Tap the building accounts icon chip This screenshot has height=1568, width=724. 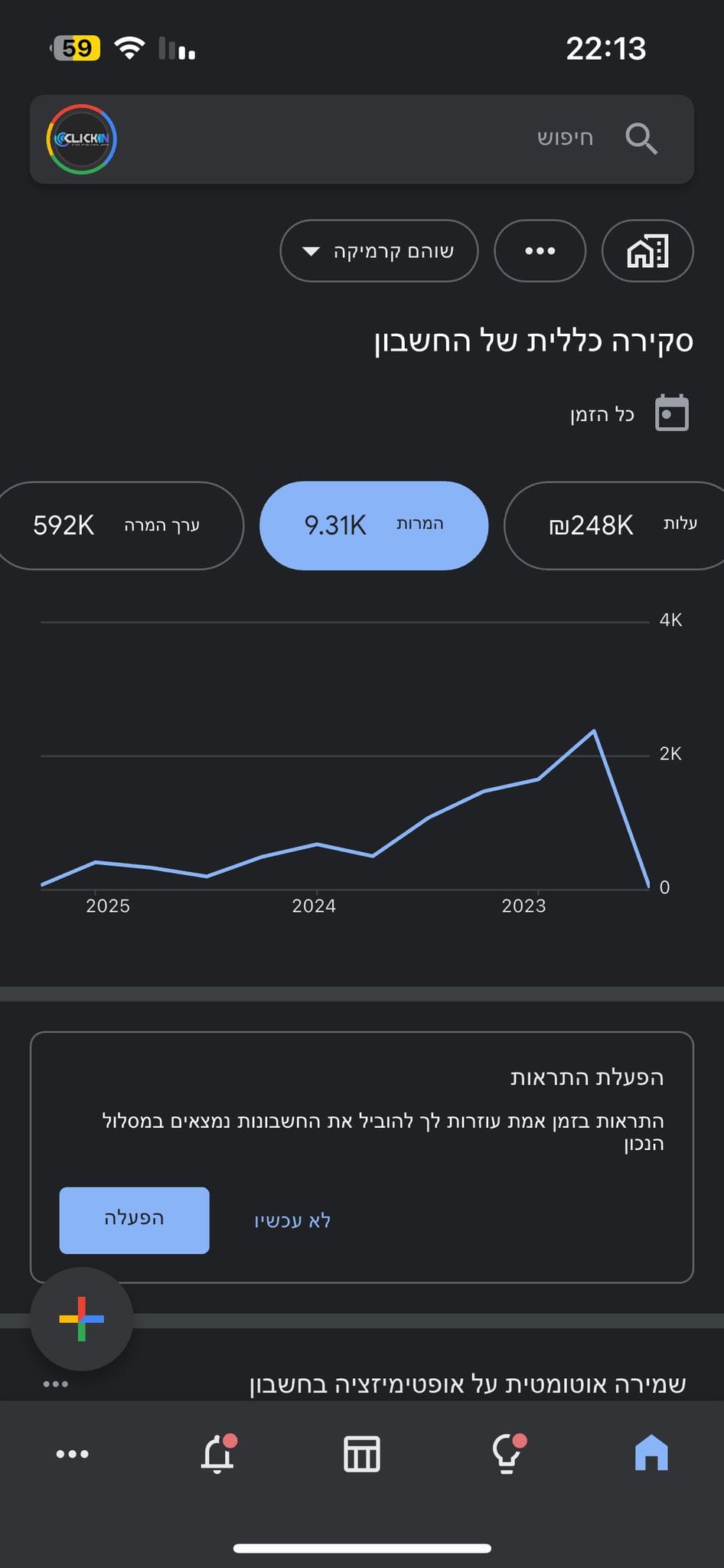coord(648,251)
